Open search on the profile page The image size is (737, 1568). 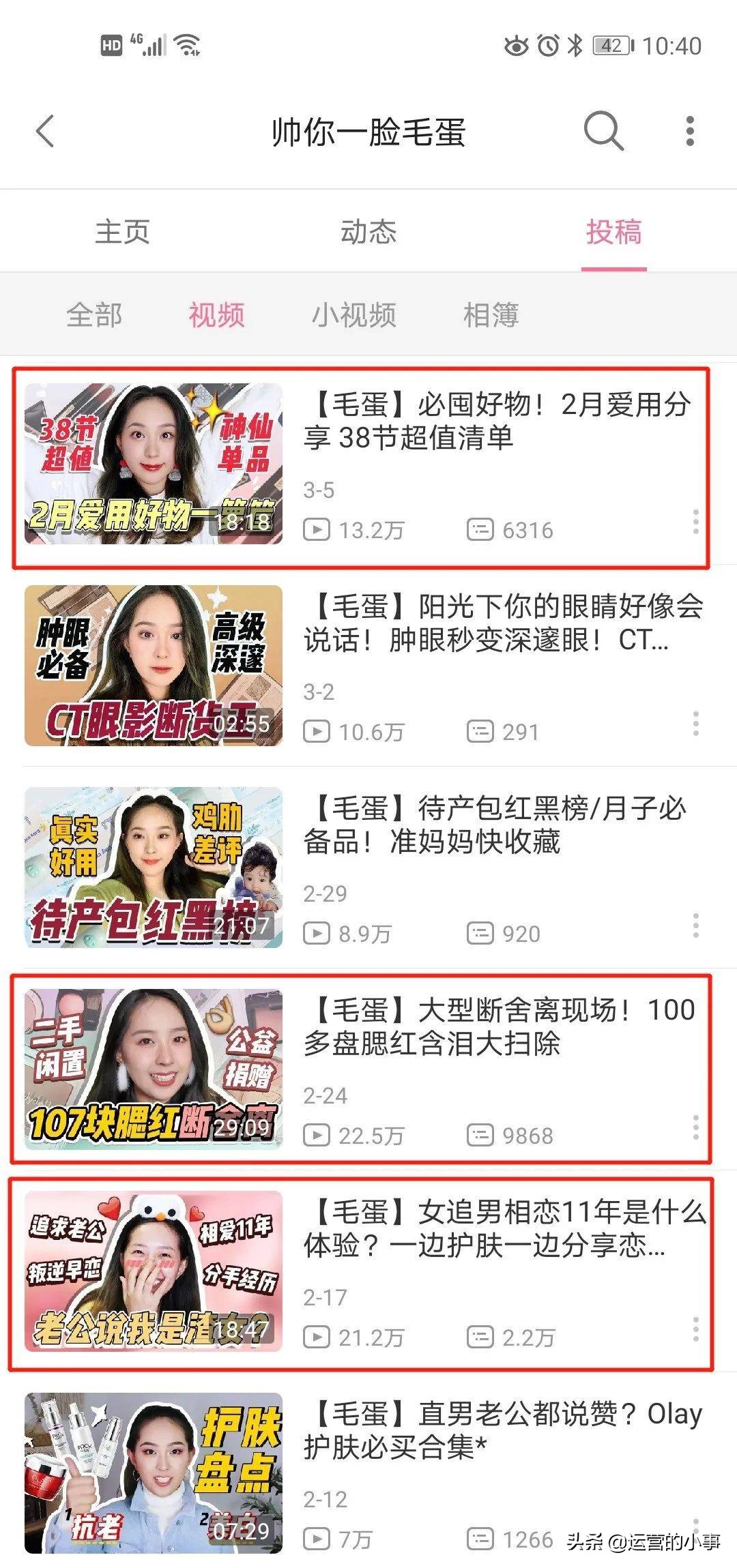[x=603, y=132]
